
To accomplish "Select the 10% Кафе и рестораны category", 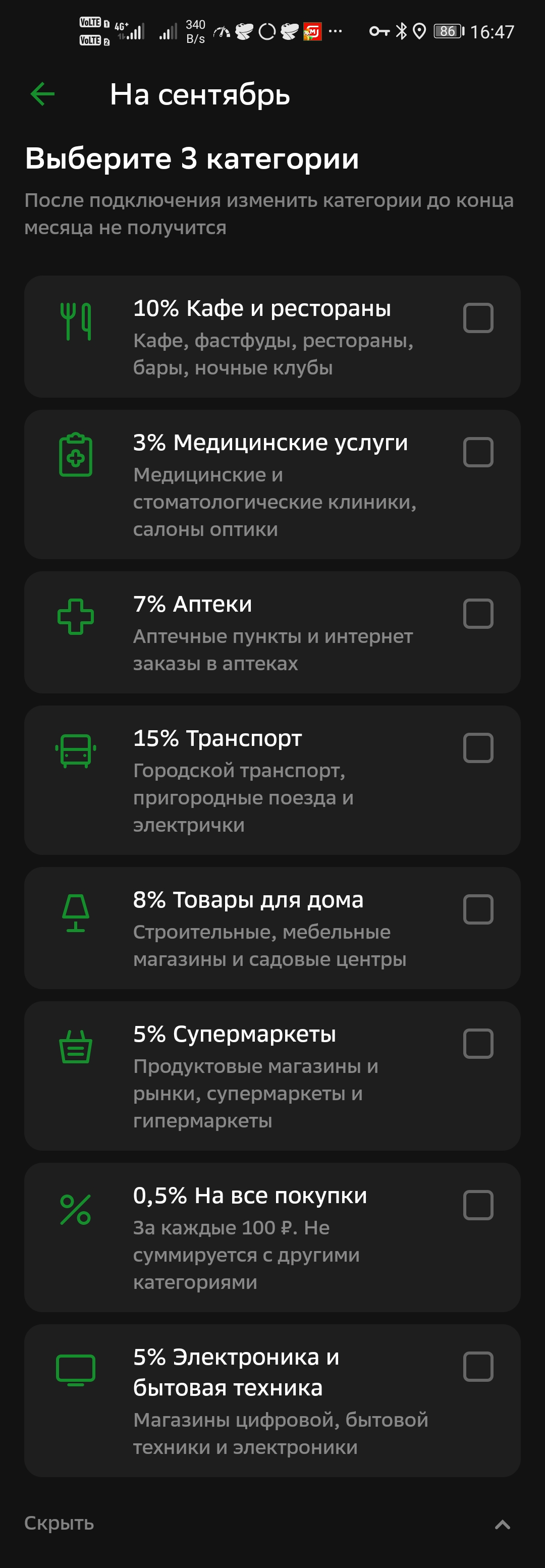I will tap(478, 318).
